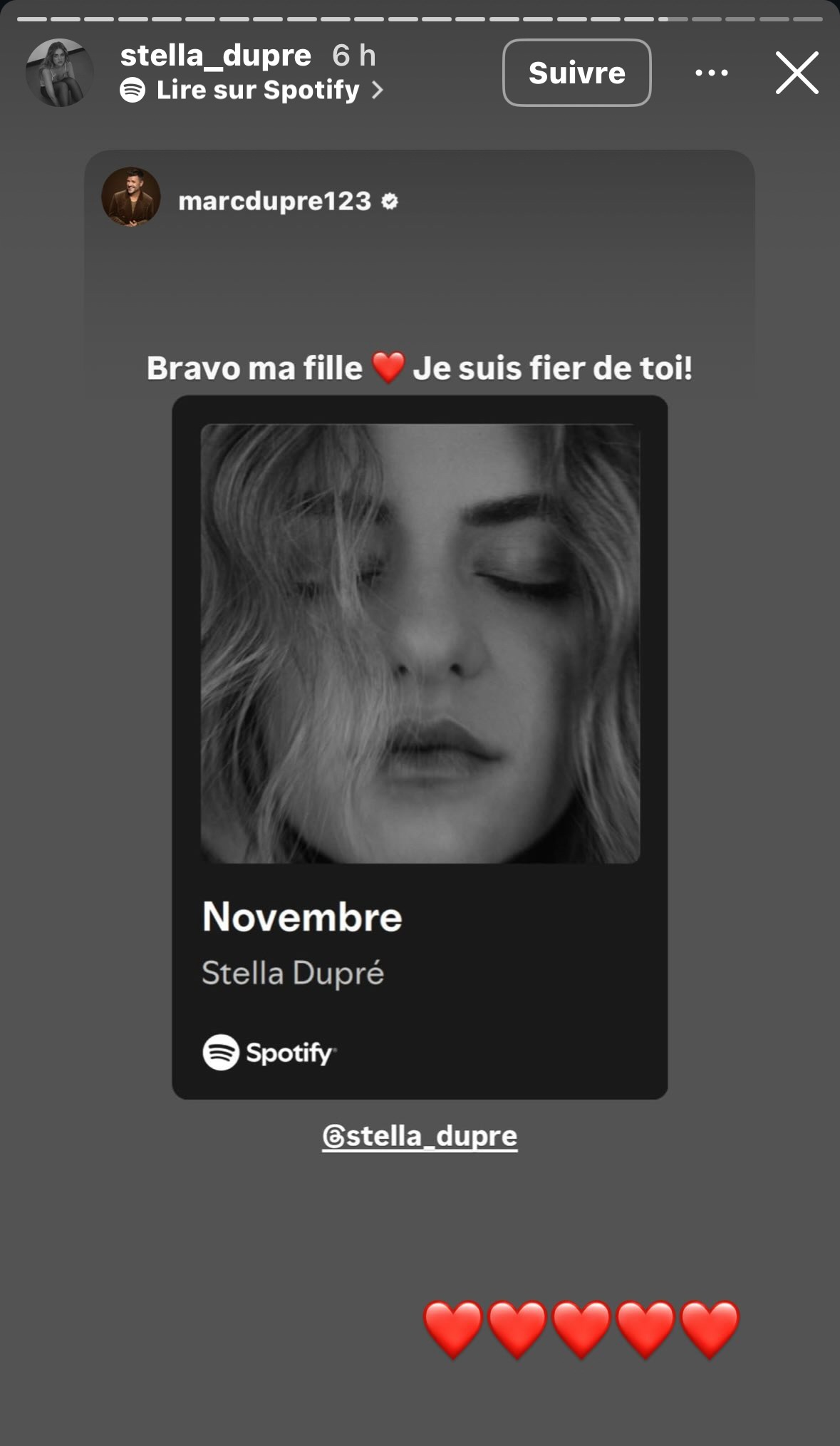
Task: Open marcdupre123's reshared story
Action: (274, 202)
